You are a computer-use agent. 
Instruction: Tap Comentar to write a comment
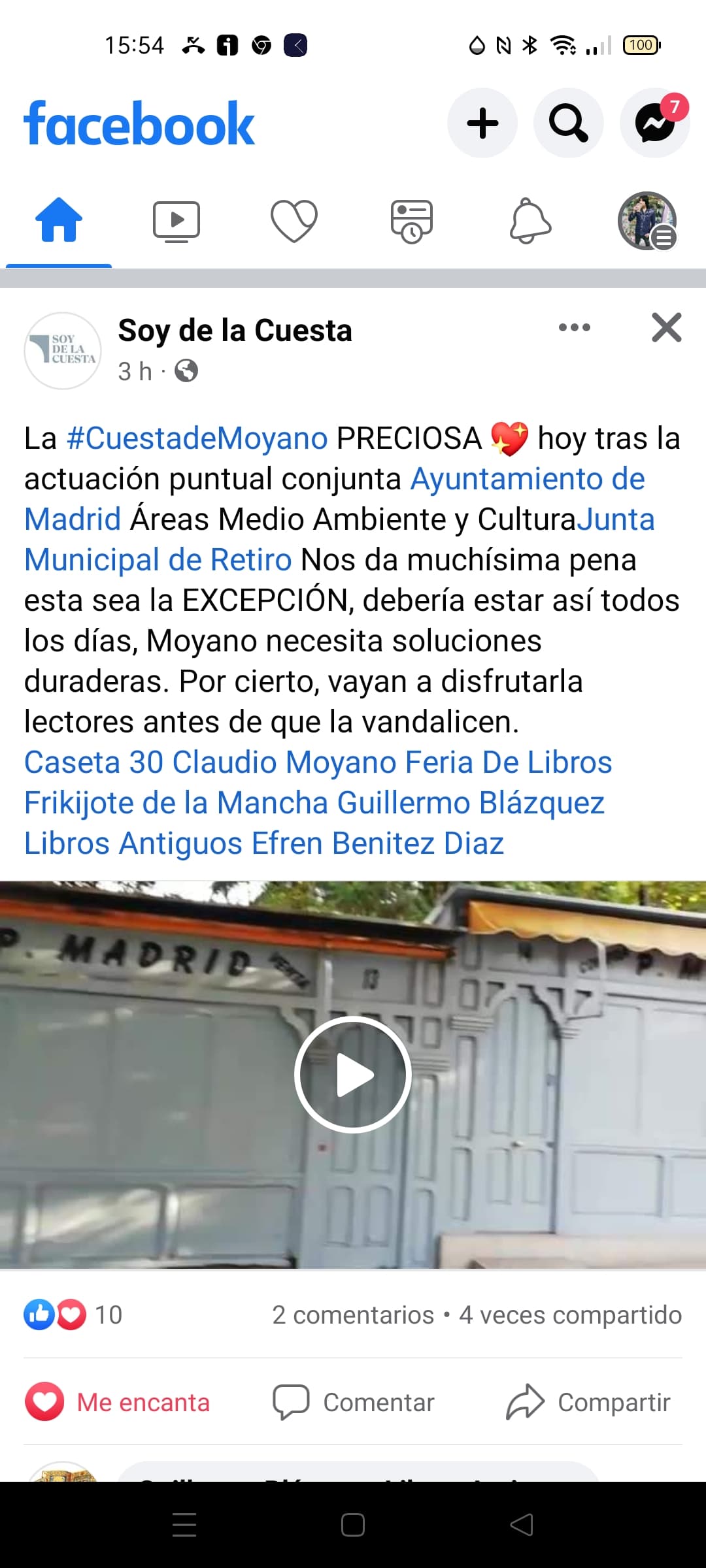point(353,1402)
